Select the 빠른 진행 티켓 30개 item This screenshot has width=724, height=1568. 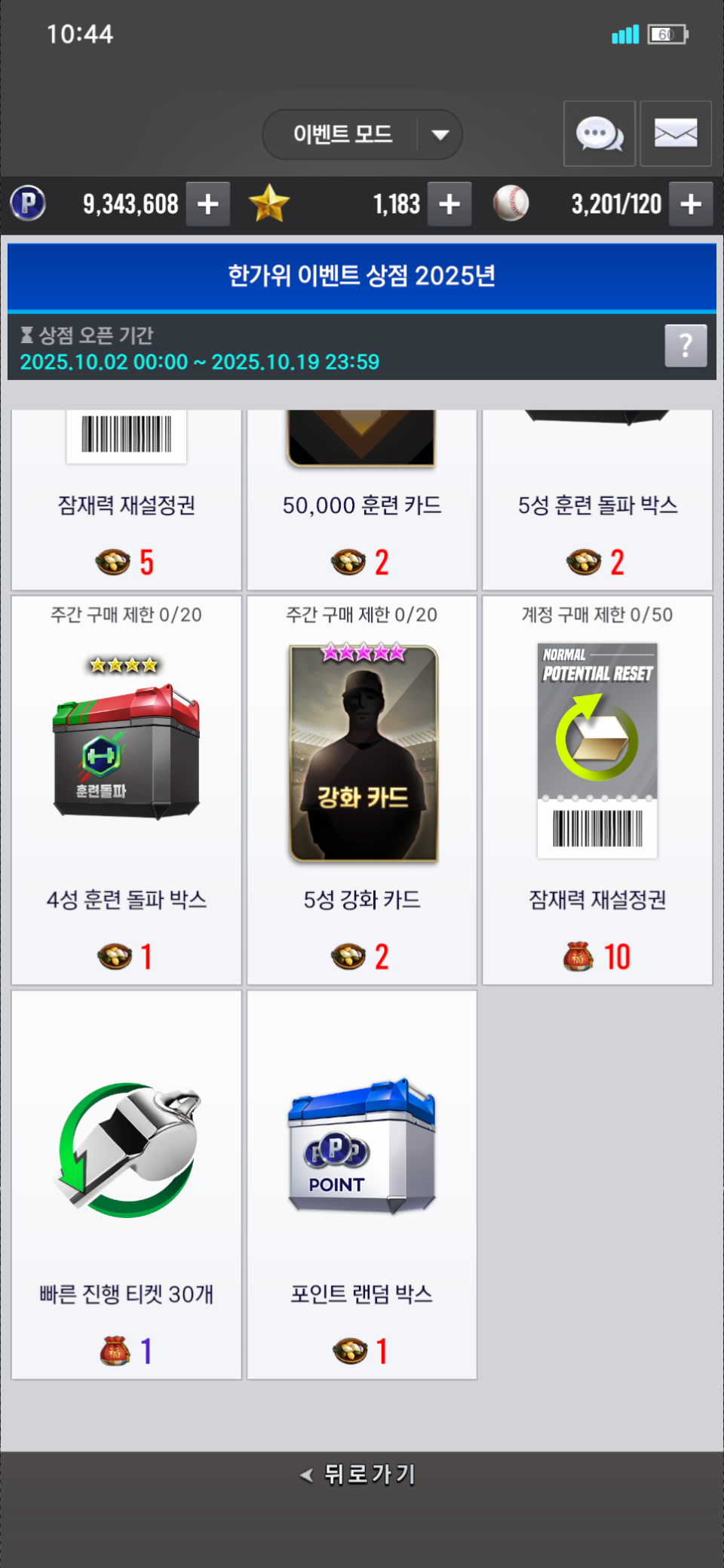[x=127, y=1184]
